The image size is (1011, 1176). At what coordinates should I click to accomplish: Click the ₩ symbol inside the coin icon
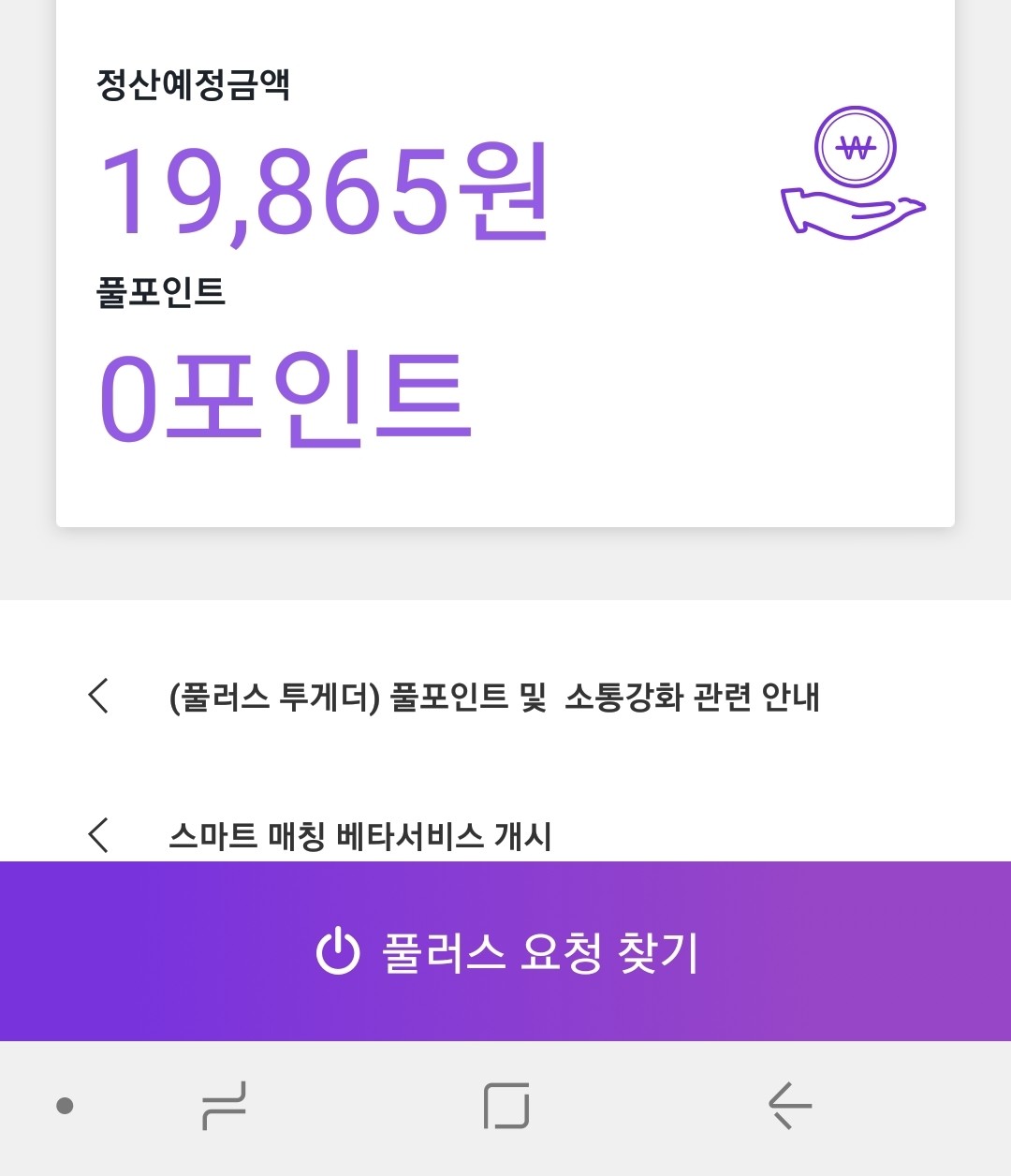tap(854, 147)
